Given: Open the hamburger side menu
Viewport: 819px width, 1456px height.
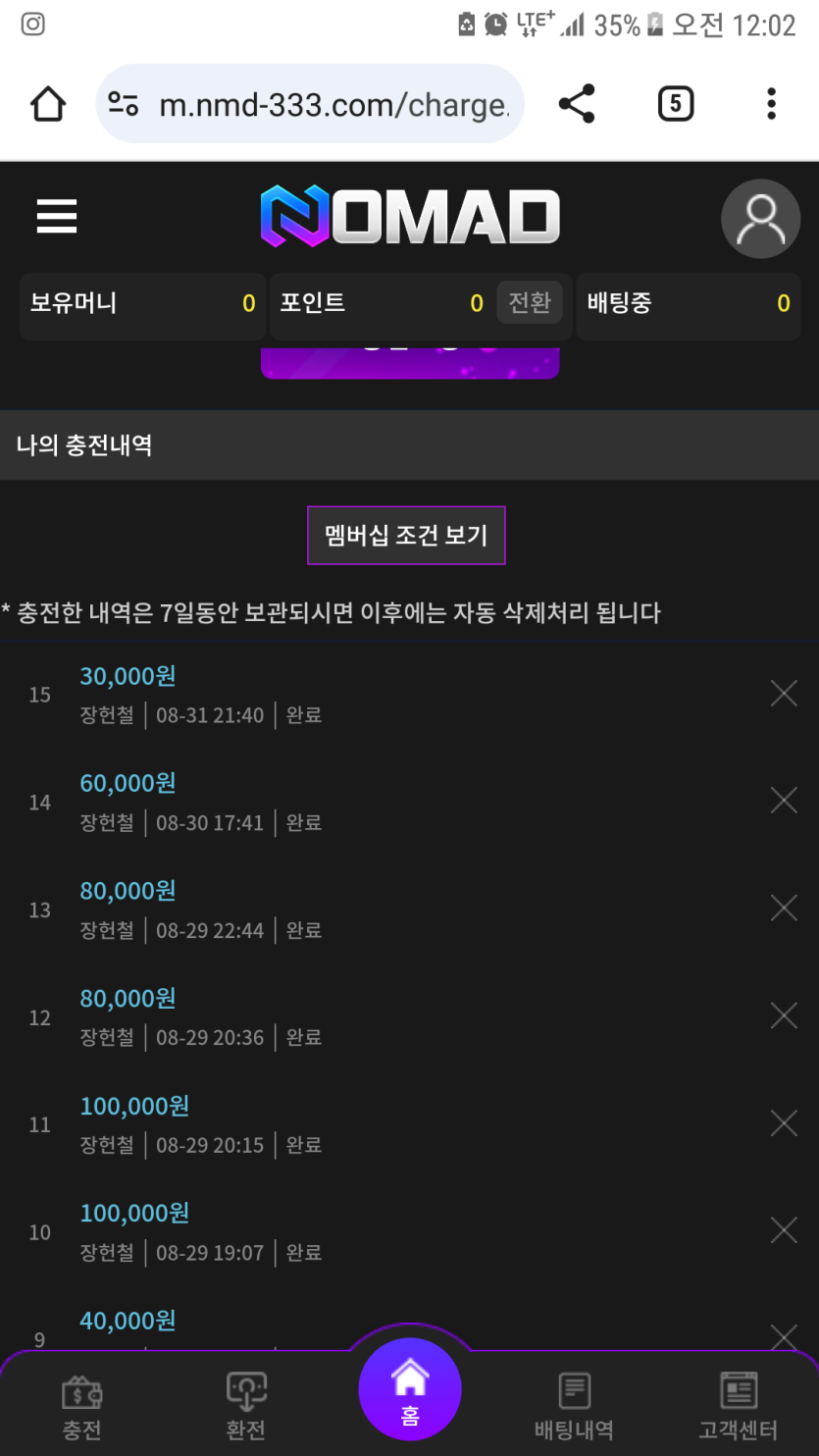Looking at the screenshot, I should (57, 217).
